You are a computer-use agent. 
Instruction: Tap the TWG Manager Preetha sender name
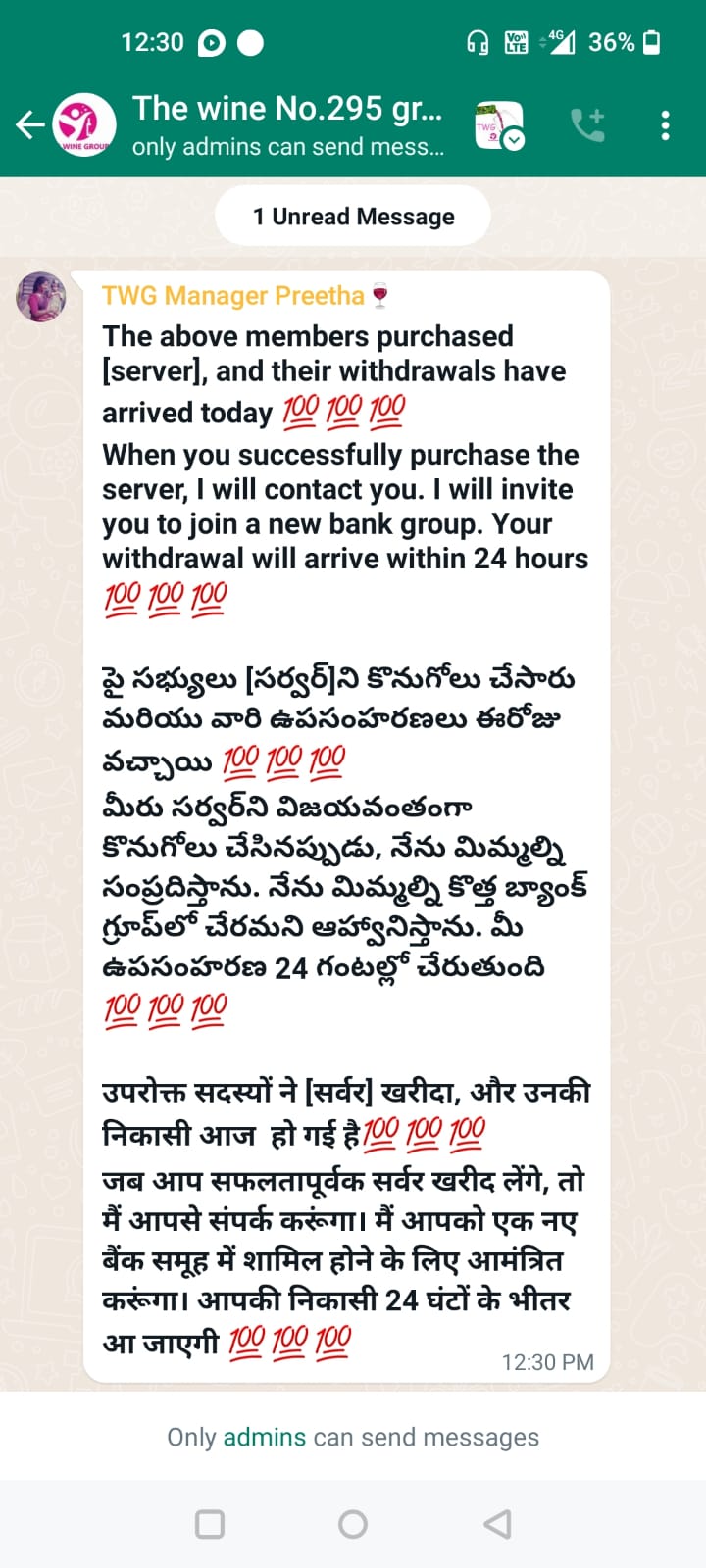click(x=233, y=296)
